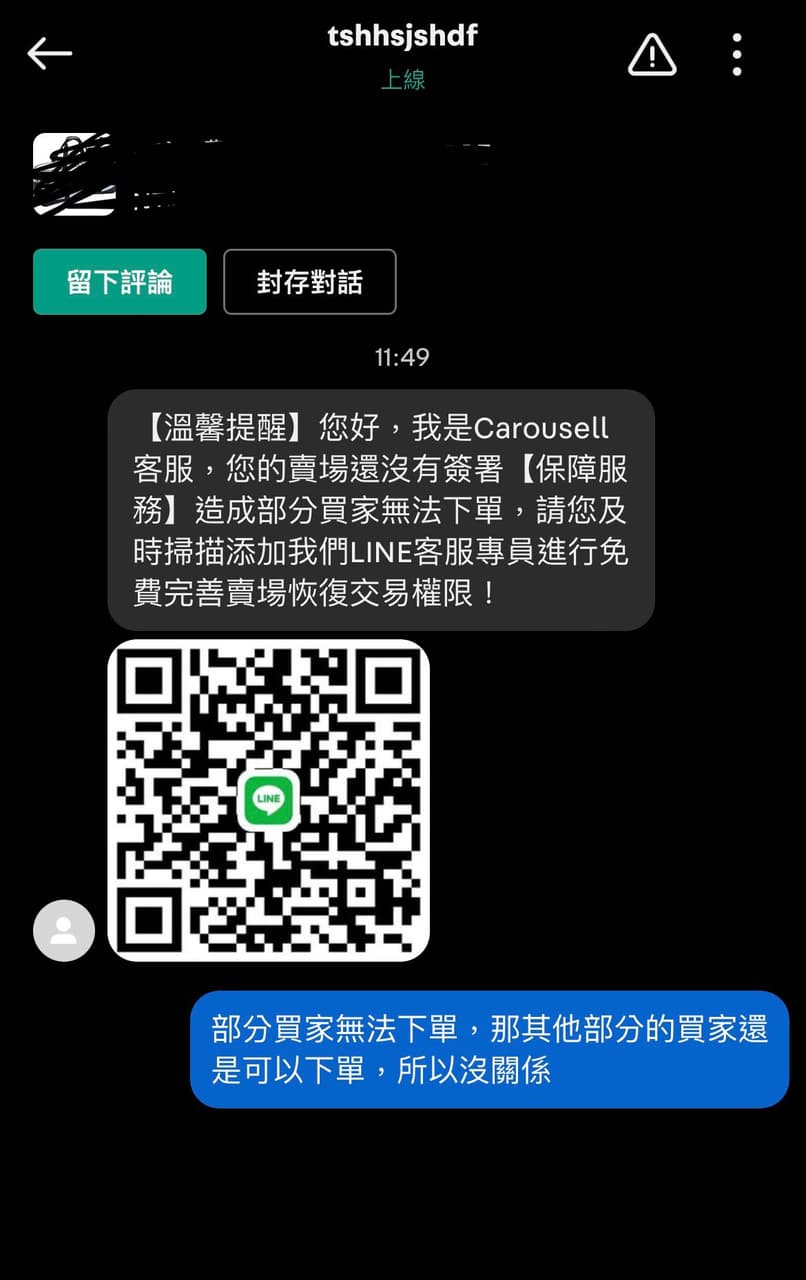Go back using the arrow
806x1280 pixels.
click(49, 54)
